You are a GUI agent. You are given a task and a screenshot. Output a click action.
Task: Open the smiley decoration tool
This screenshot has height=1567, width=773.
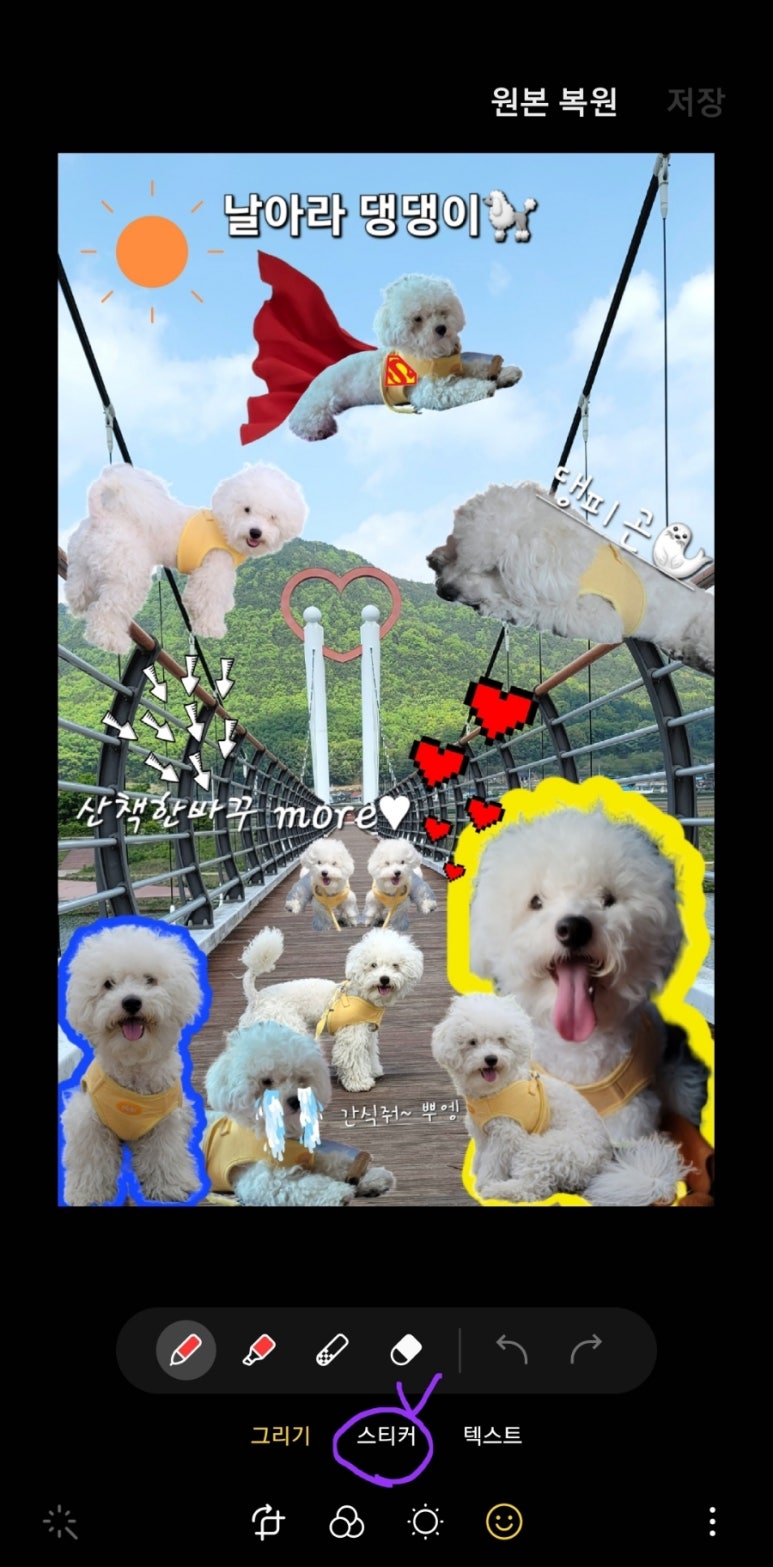(x=504, y=1522)
